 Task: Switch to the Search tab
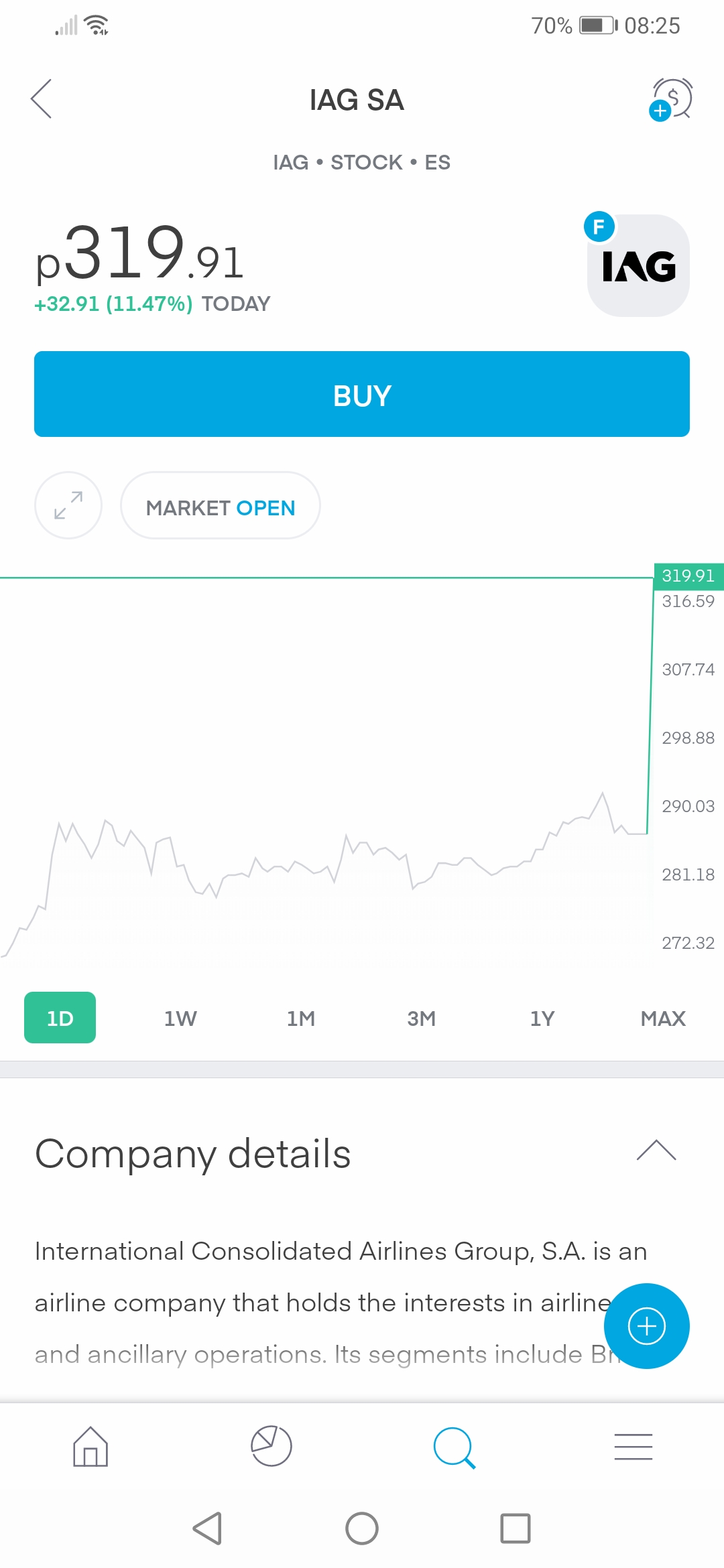pyautogui.click(x=454, y=1447)
